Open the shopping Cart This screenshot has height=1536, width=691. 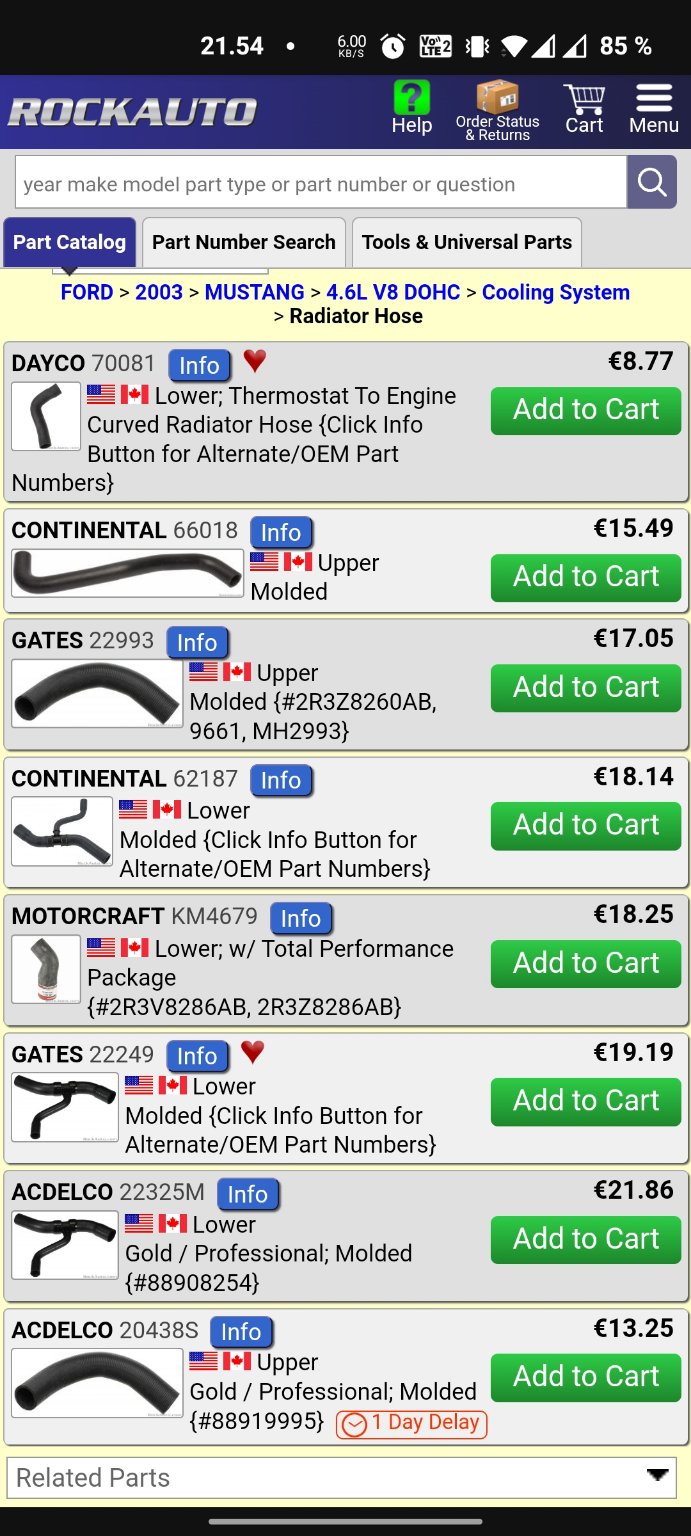click(x=584, y=109)
